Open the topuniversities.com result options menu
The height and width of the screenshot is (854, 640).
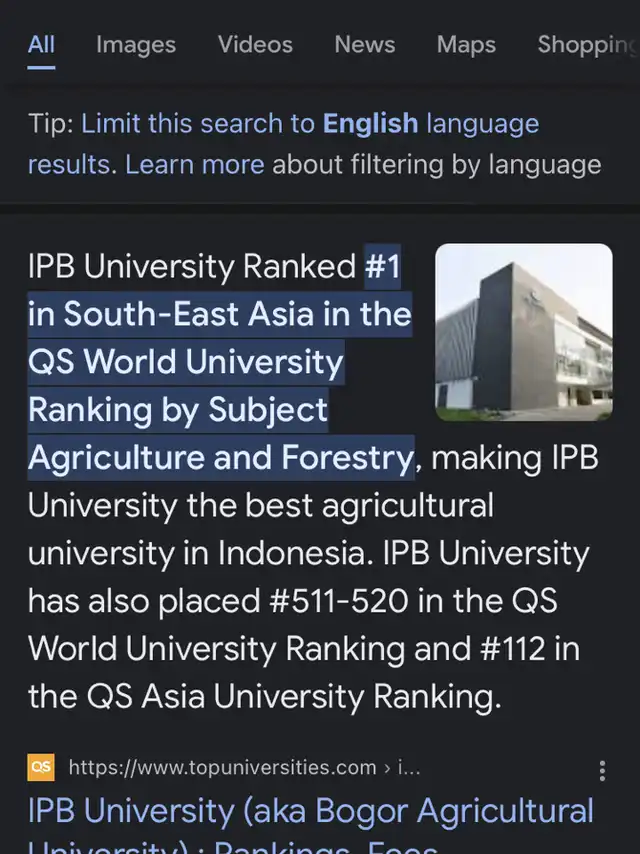602,769
